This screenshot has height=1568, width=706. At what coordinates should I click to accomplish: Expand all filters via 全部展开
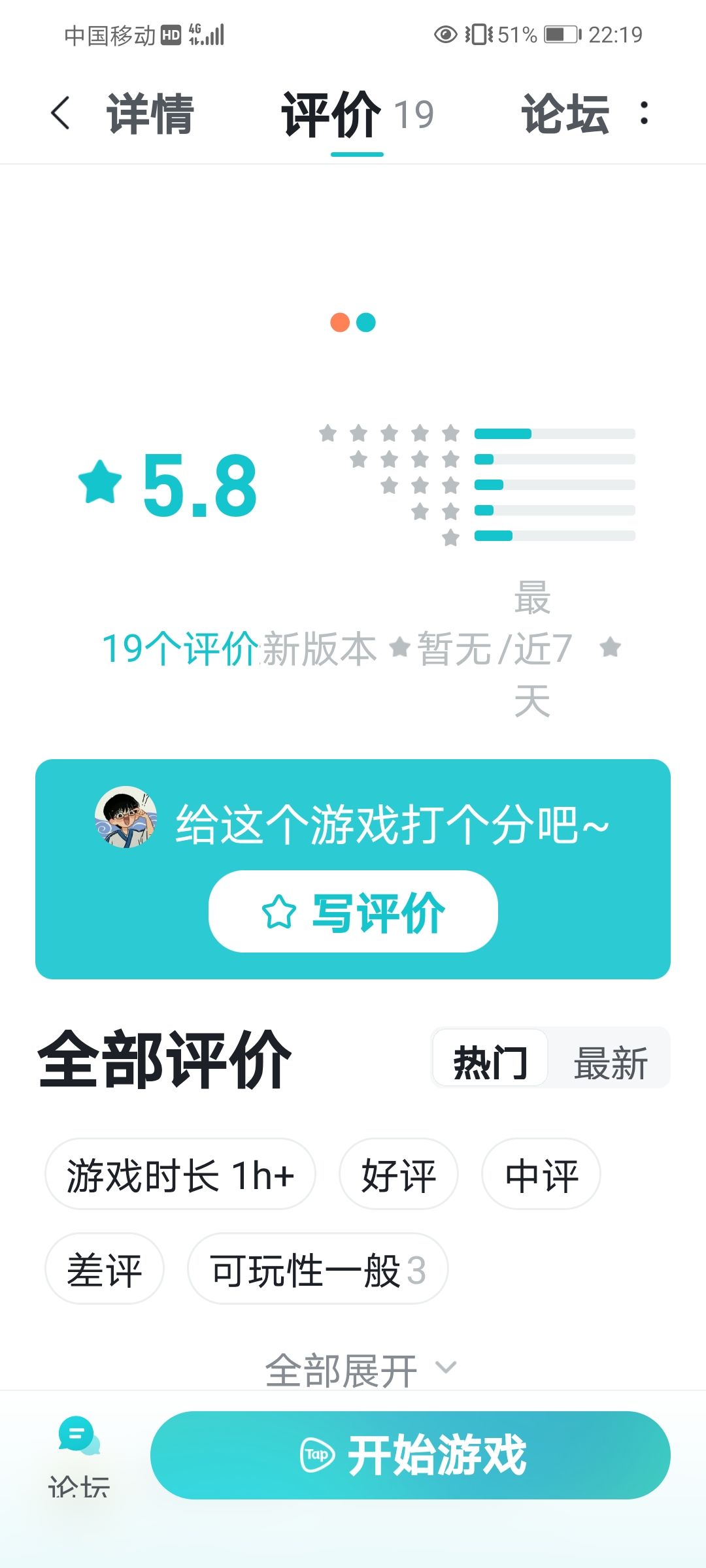tap(341, 1367)
